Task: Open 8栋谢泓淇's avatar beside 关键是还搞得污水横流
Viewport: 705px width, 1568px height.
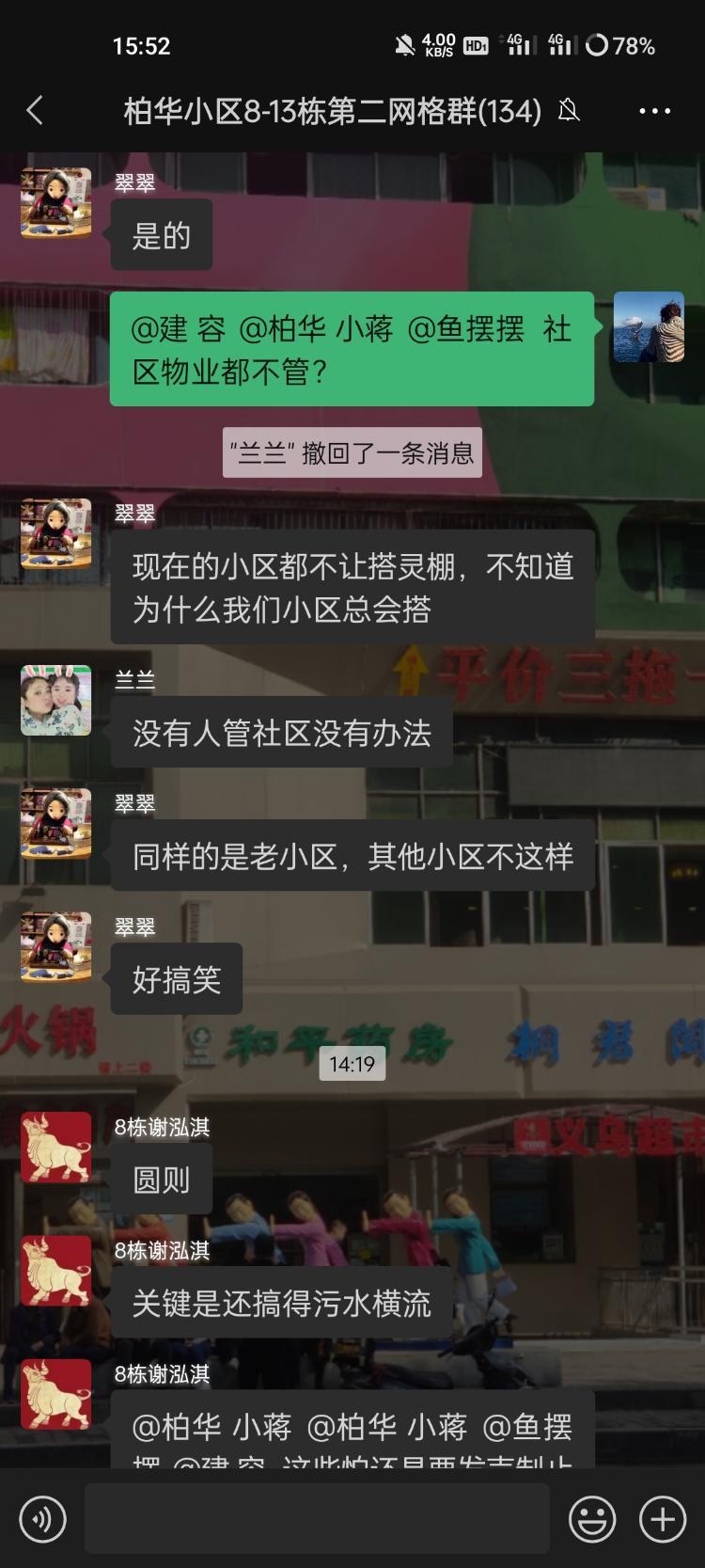Action: 56,1271
